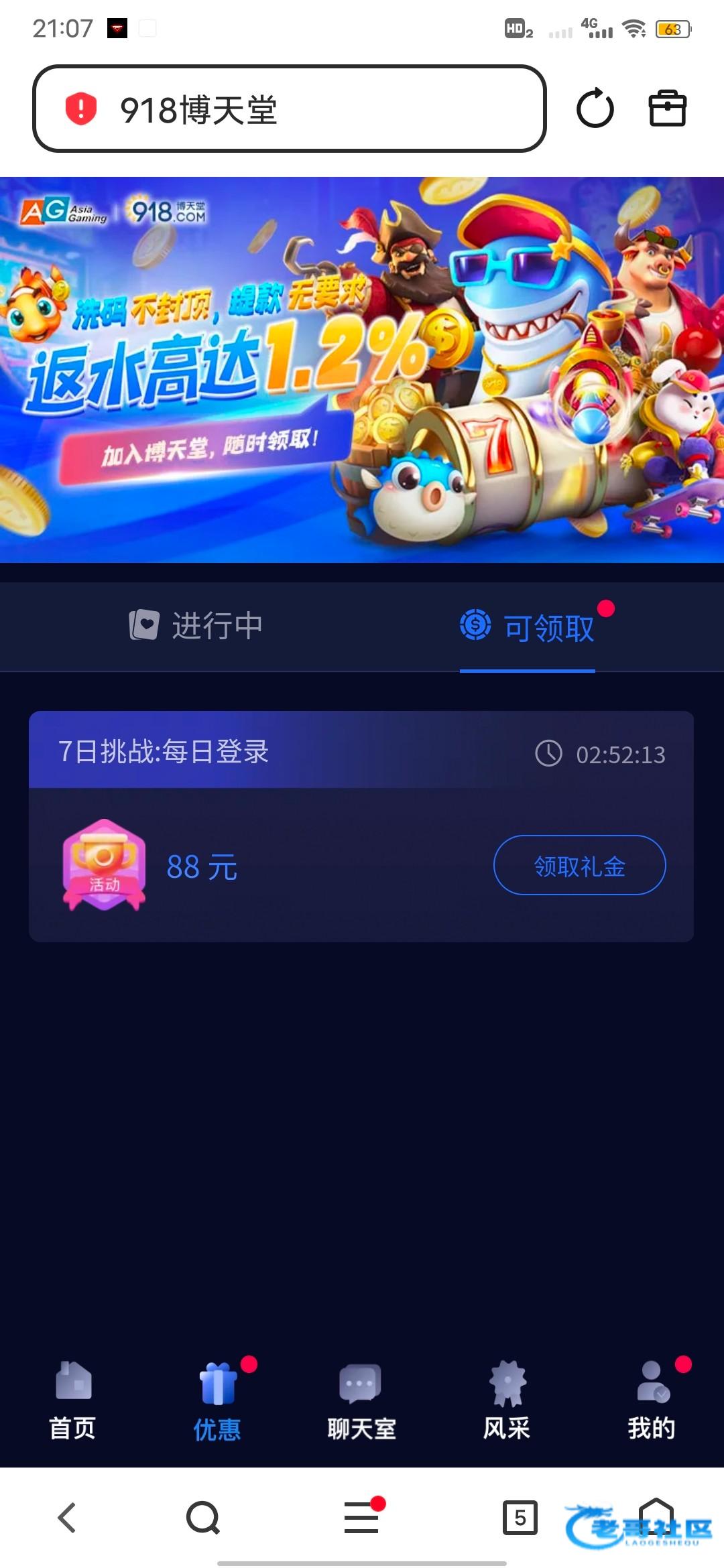Switch to the 进行中 tab

(x=196, y=626)
